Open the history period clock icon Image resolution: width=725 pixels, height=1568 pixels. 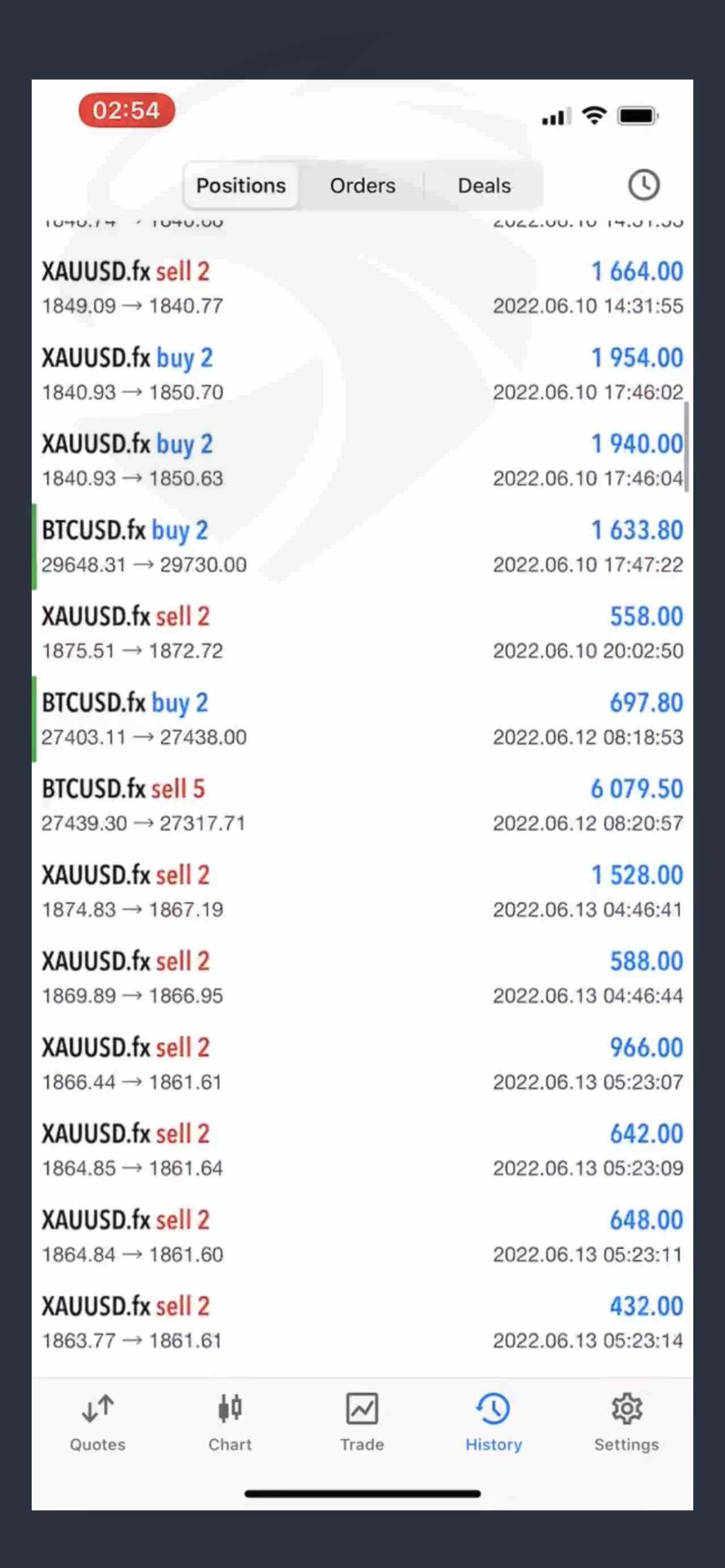tap(643, 185)
